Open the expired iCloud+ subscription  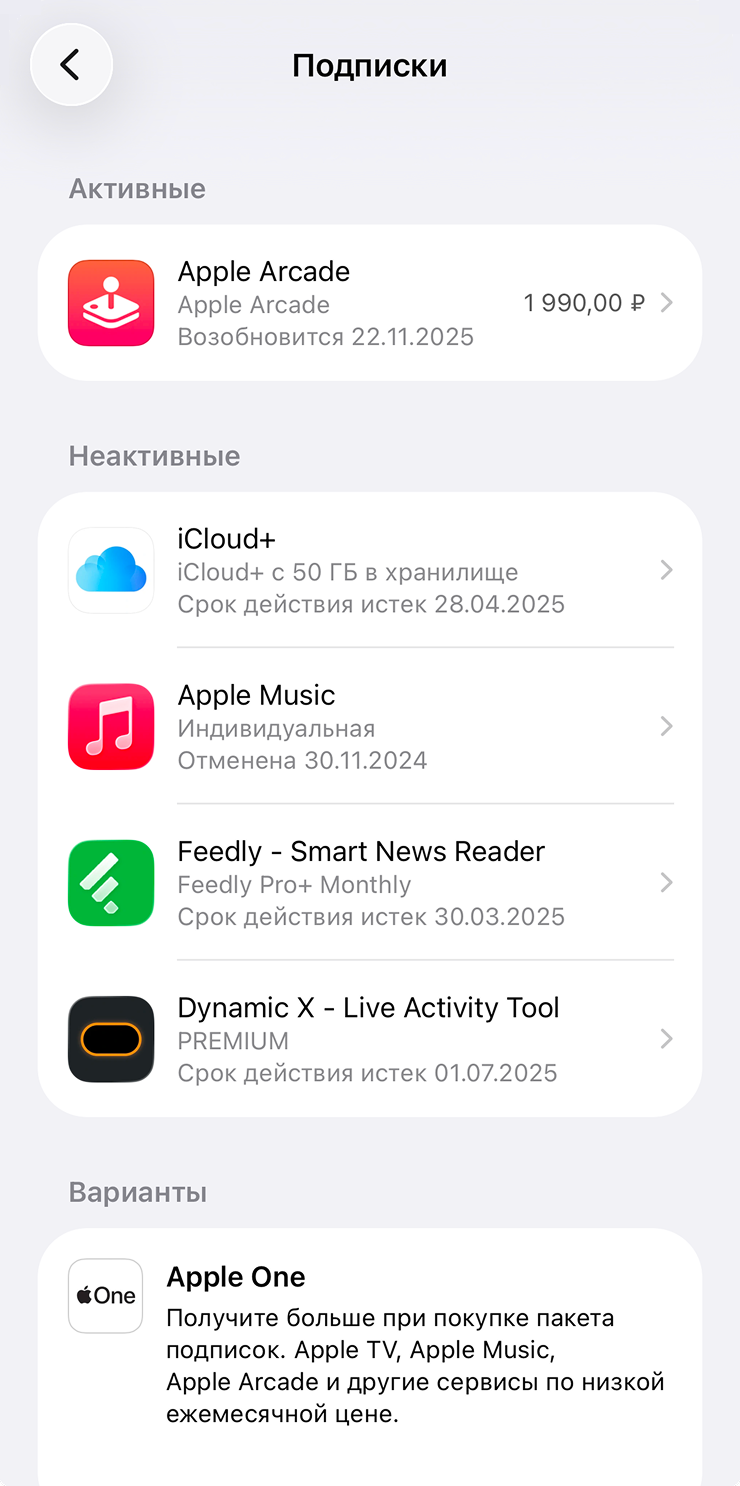[x=369, y=571]
